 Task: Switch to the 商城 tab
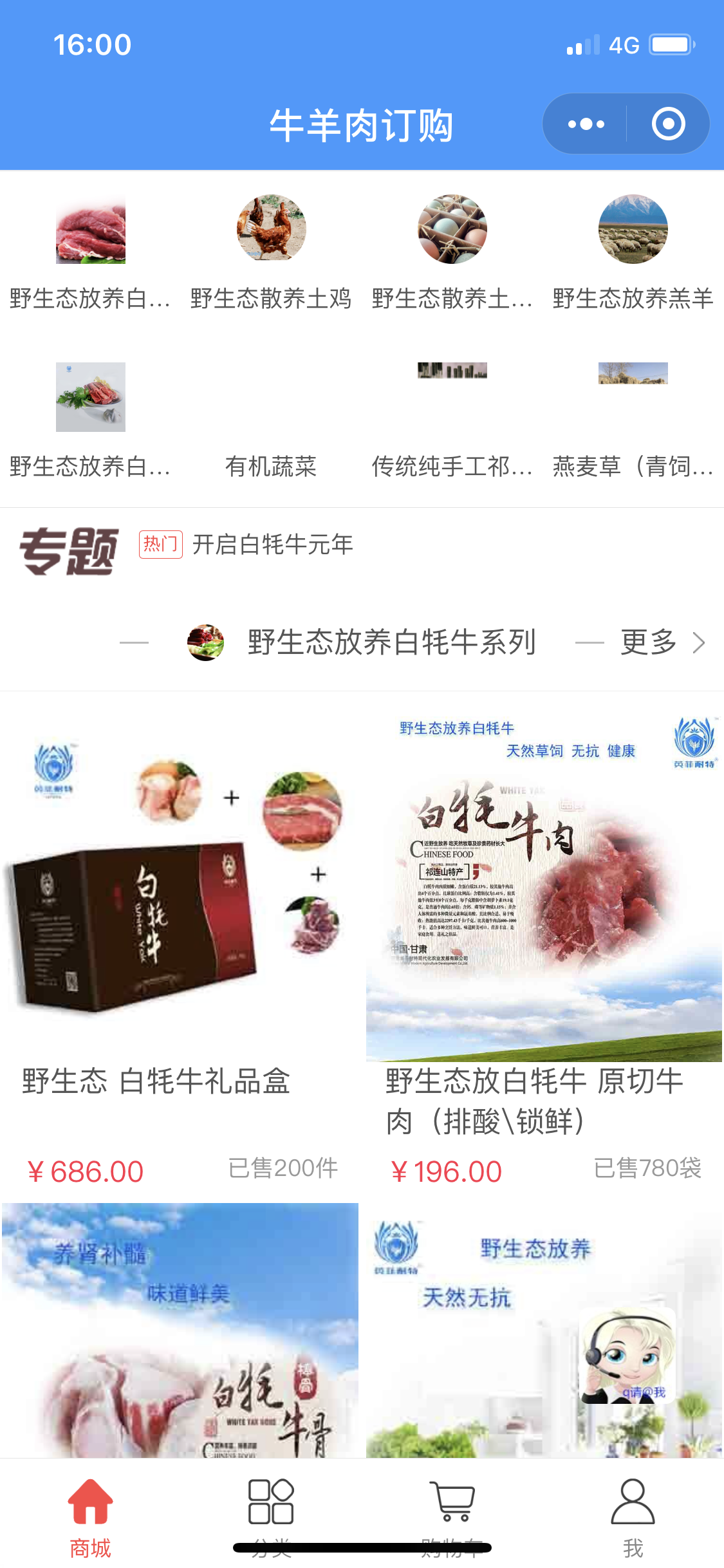click(90, 1517)
